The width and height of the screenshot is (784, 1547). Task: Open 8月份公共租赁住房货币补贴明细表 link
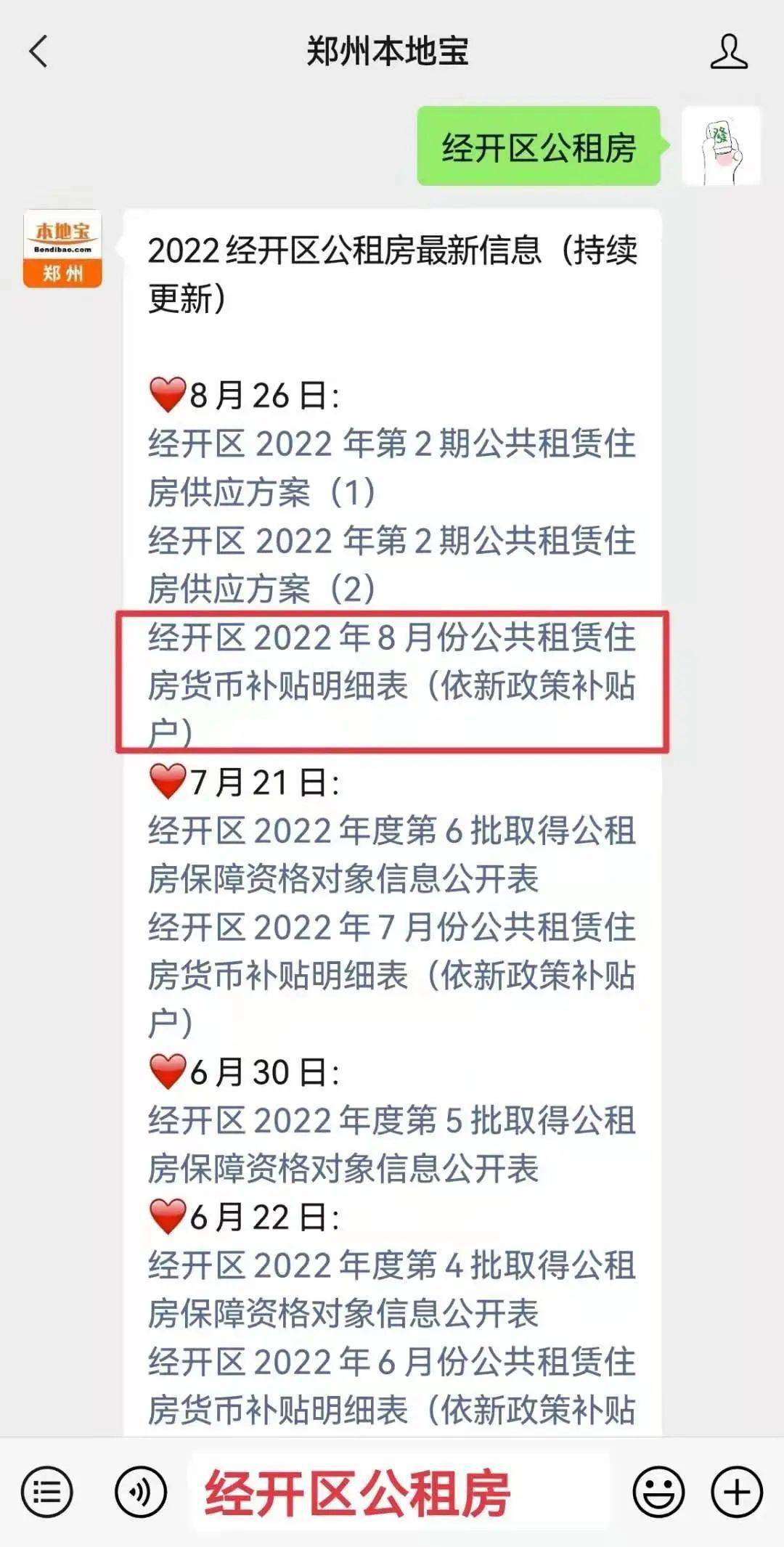pyautogui.click(x=391, y=683)
